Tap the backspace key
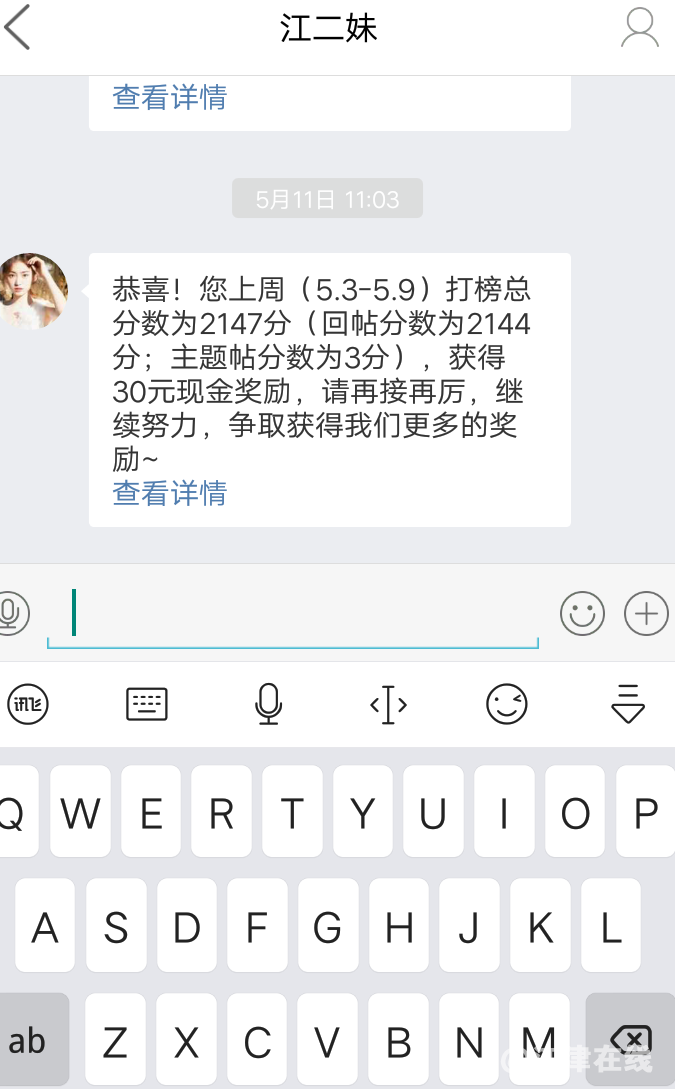 (630, 1040)
